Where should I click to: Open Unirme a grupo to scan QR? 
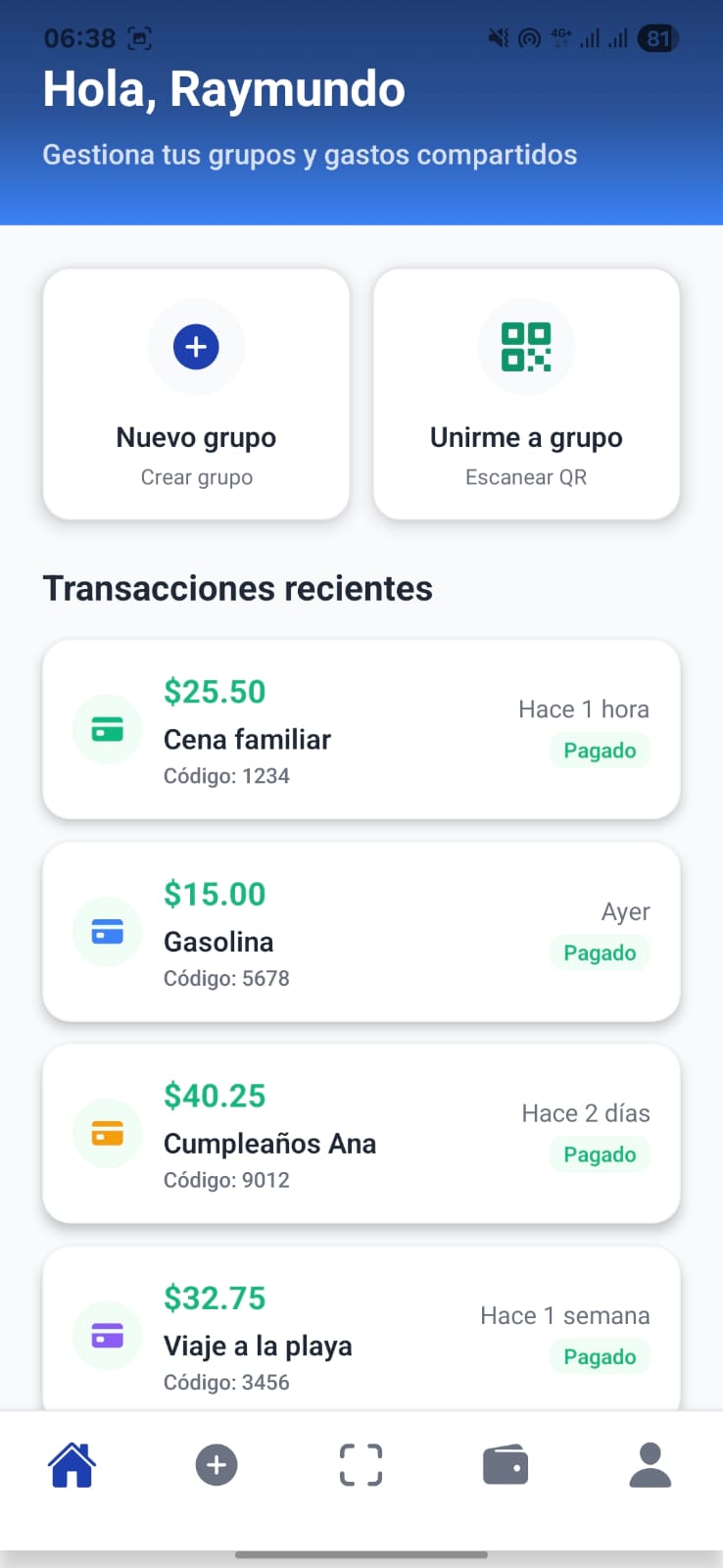coord(526,394)
